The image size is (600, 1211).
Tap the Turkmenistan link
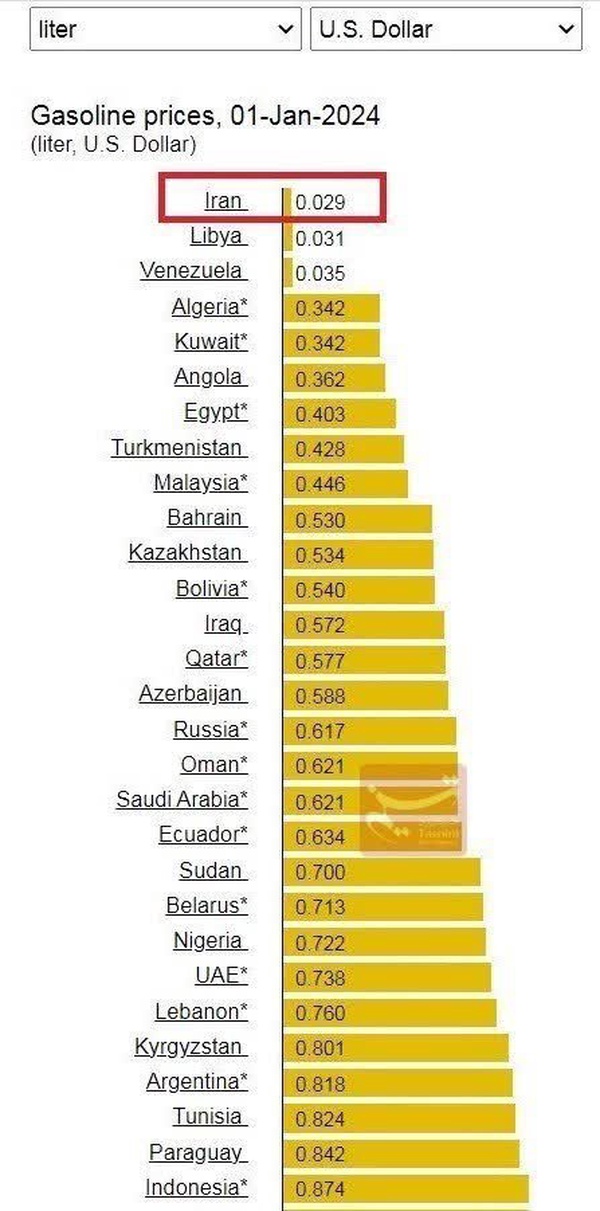coord(179,447)
